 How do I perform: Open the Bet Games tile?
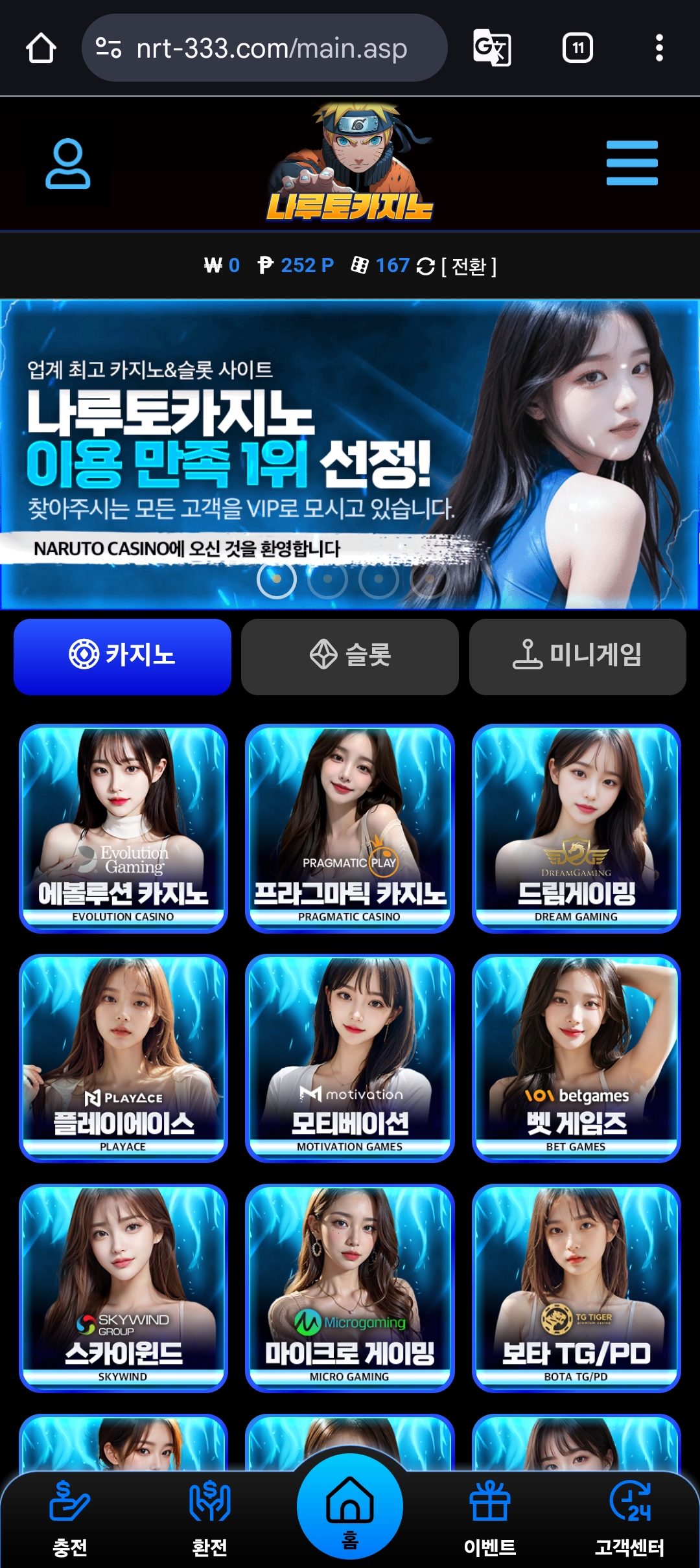[x=576, y=1057]
